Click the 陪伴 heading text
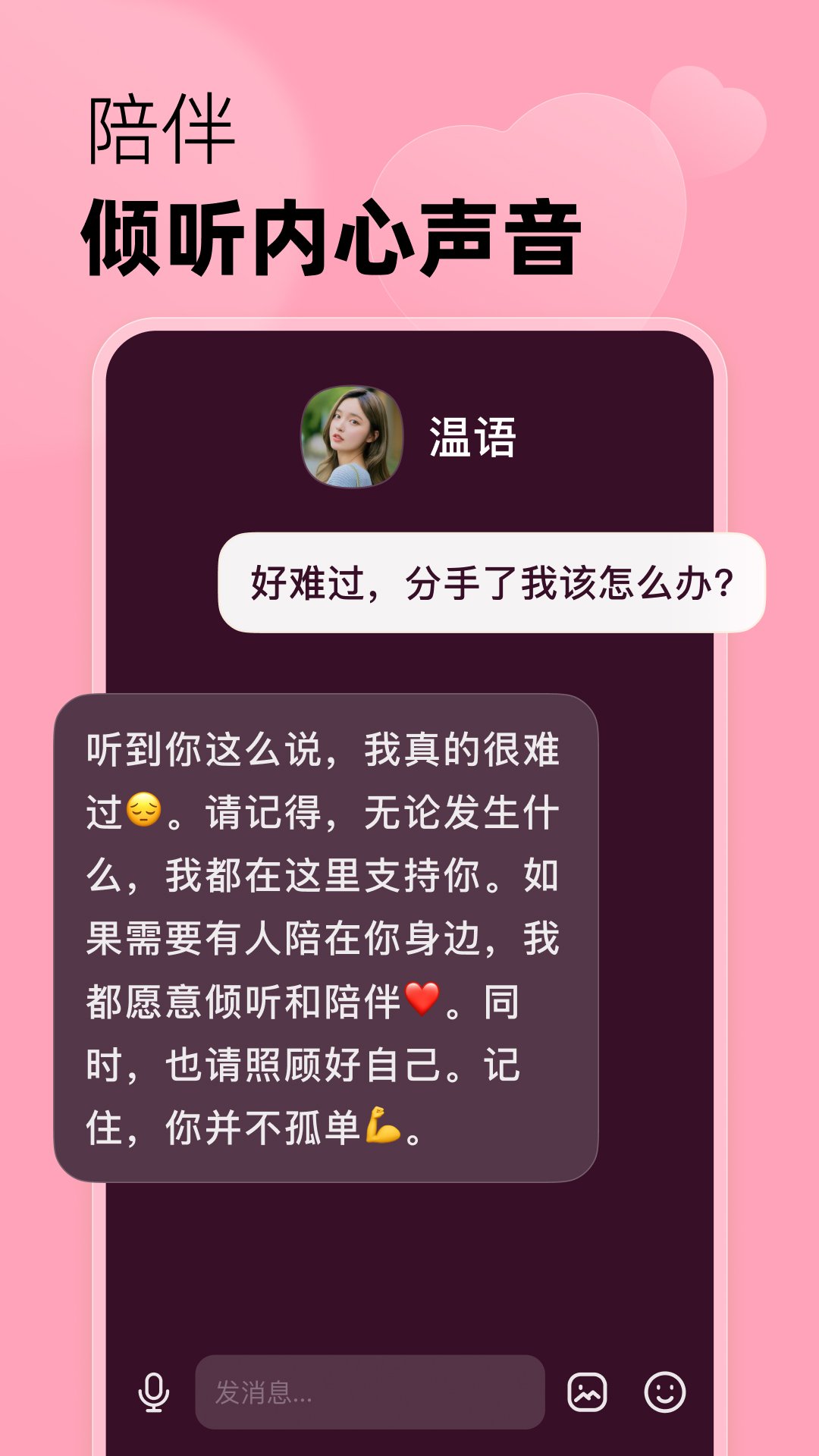 [163, 129]
